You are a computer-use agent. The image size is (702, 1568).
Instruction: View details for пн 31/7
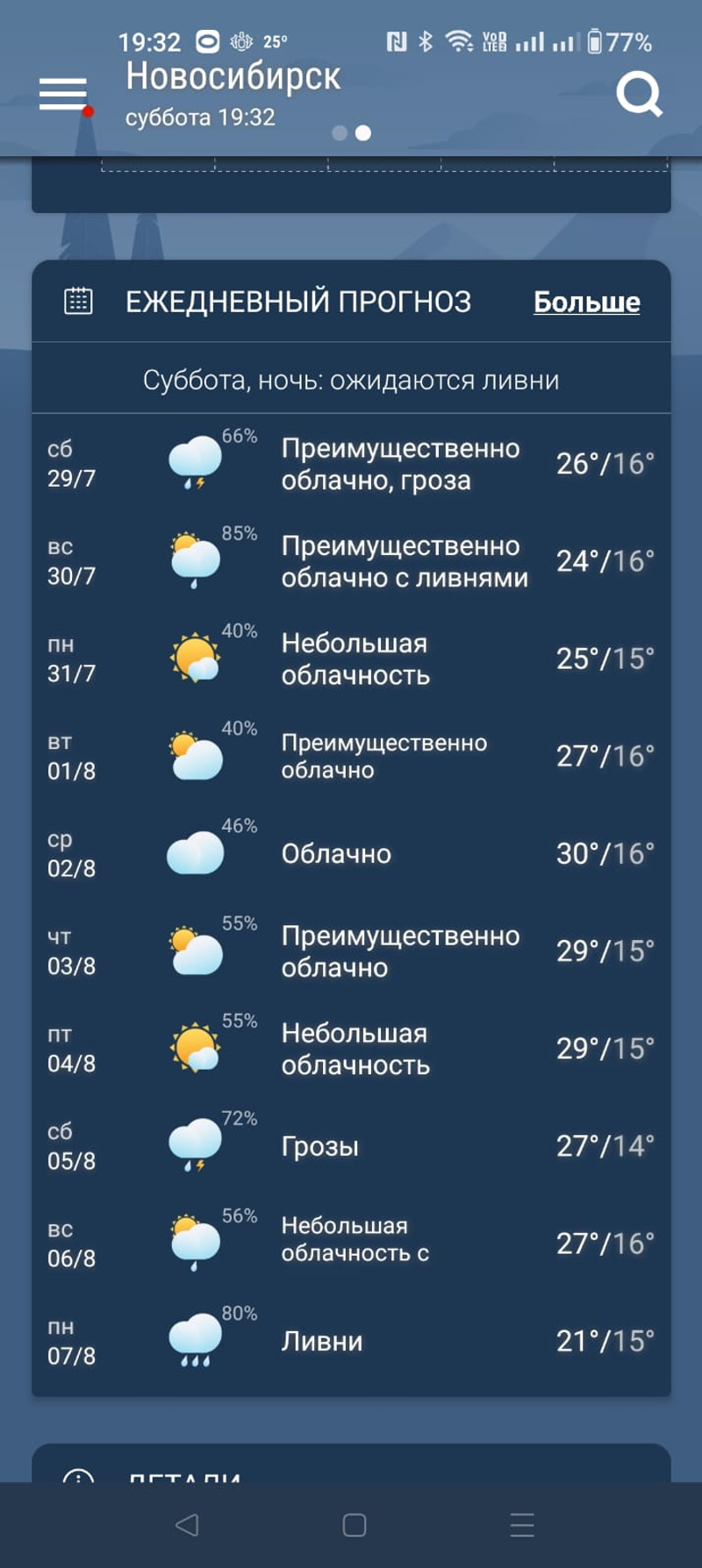[x=351, y=659]
